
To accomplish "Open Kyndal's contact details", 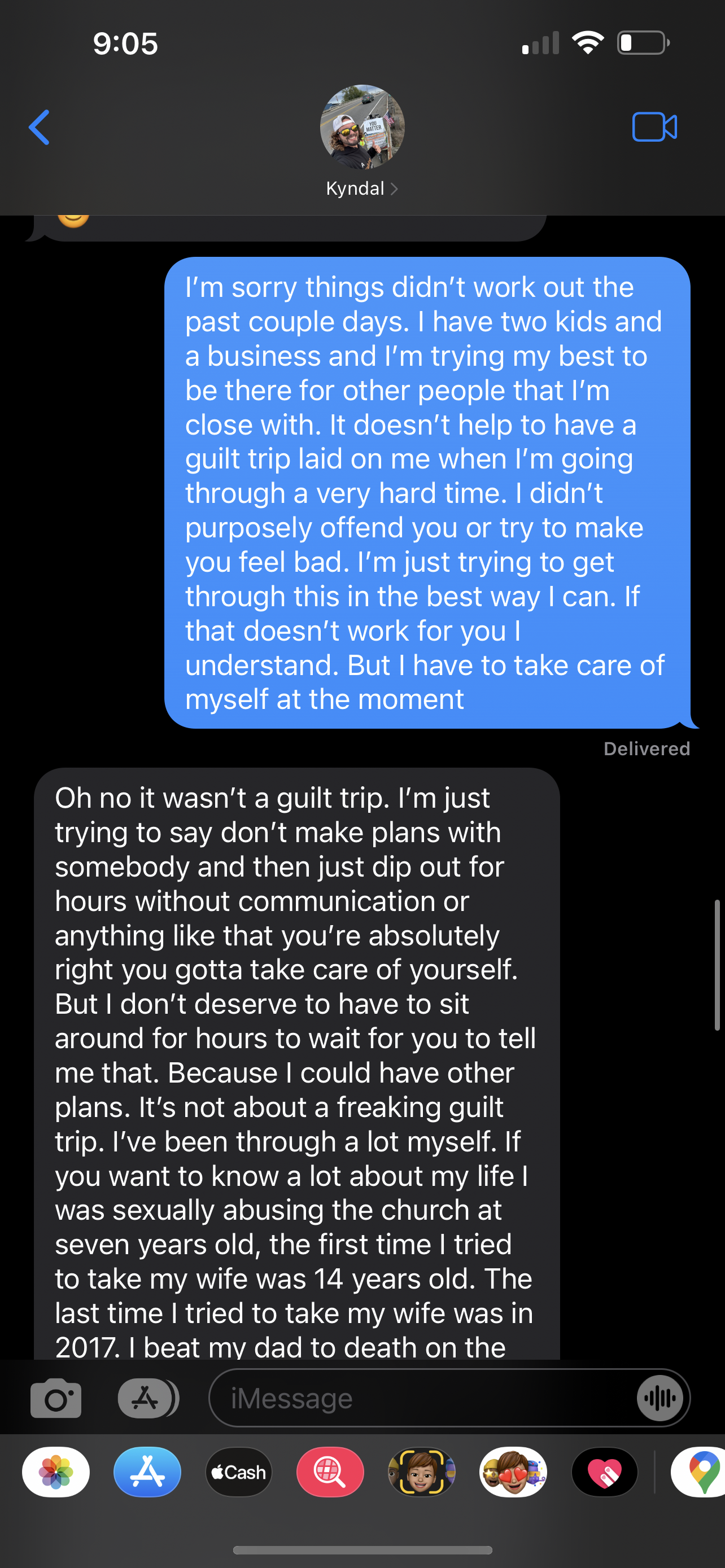I will 361,142.
